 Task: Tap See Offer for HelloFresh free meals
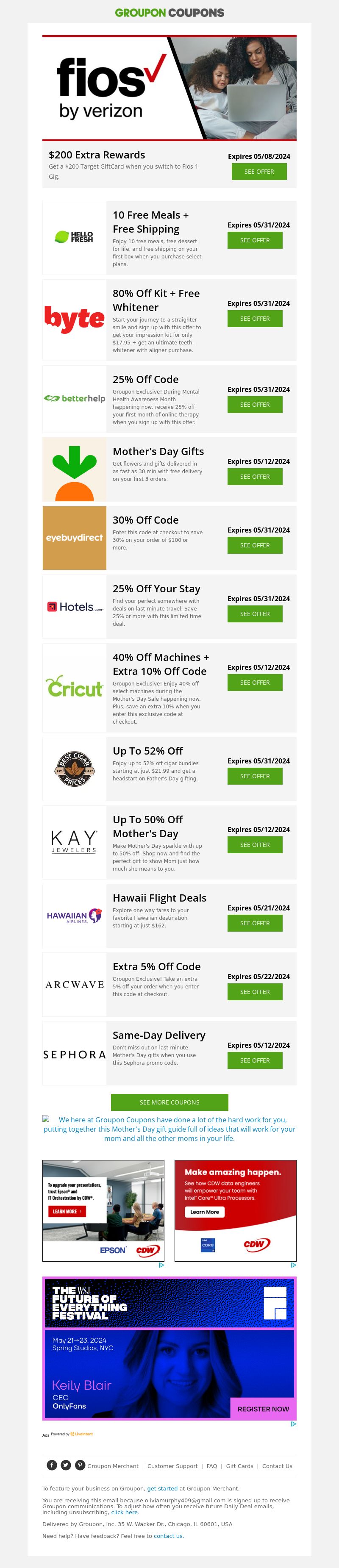(254, 241)
